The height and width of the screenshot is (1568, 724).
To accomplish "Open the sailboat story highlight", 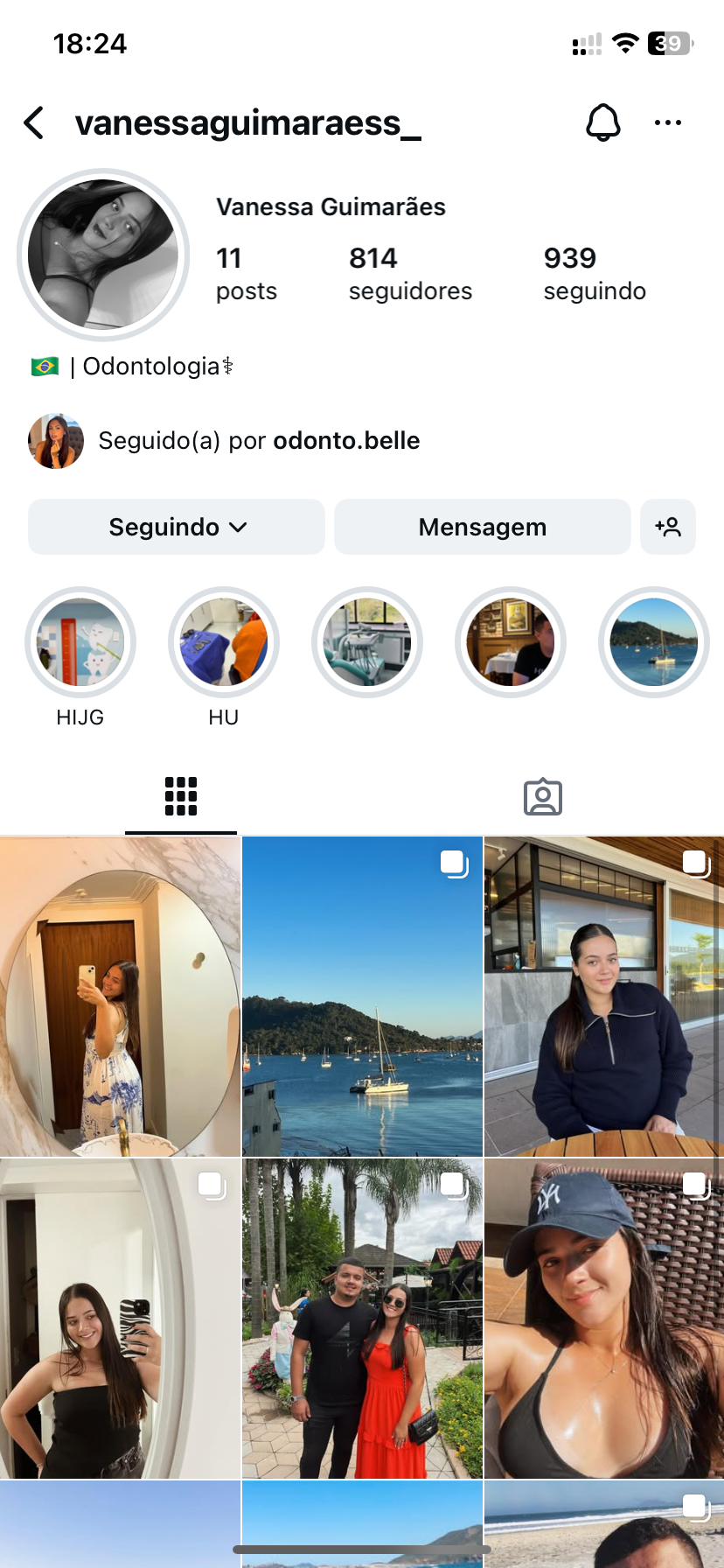I will pyautogui.click(x=654, y=642).
